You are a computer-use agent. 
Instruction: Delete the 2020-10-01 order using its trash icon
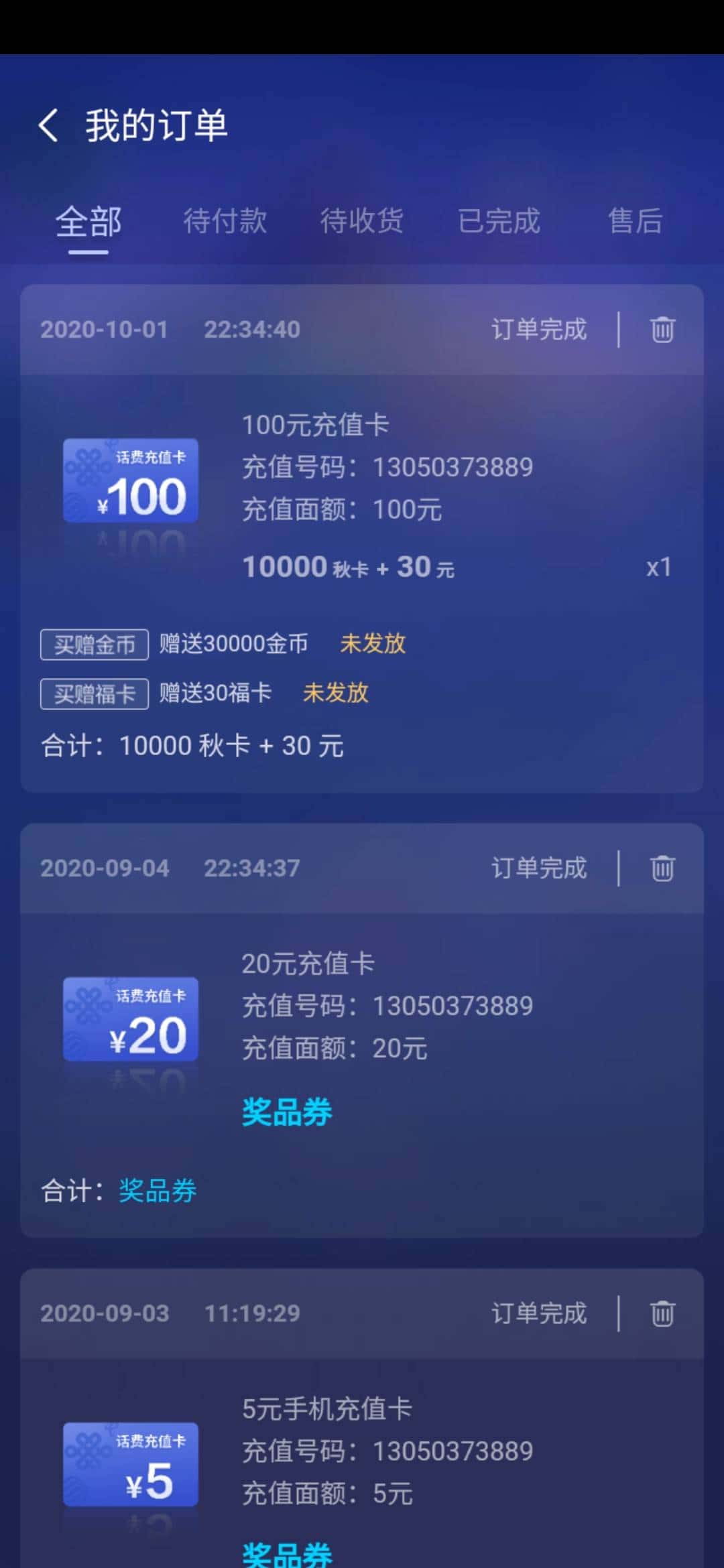pyautogui.click(x=662, y=329)
